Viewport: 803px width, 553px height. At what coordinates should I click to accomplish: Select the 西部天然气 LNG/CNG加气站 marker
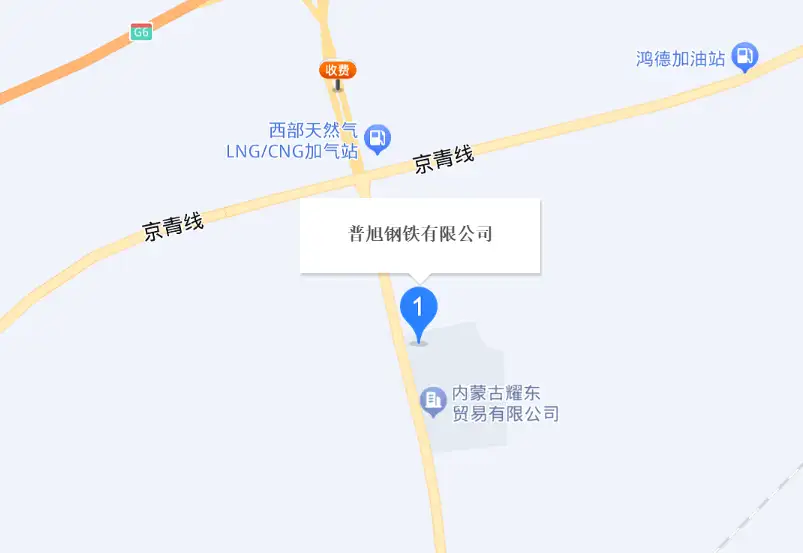coord(377,140)
